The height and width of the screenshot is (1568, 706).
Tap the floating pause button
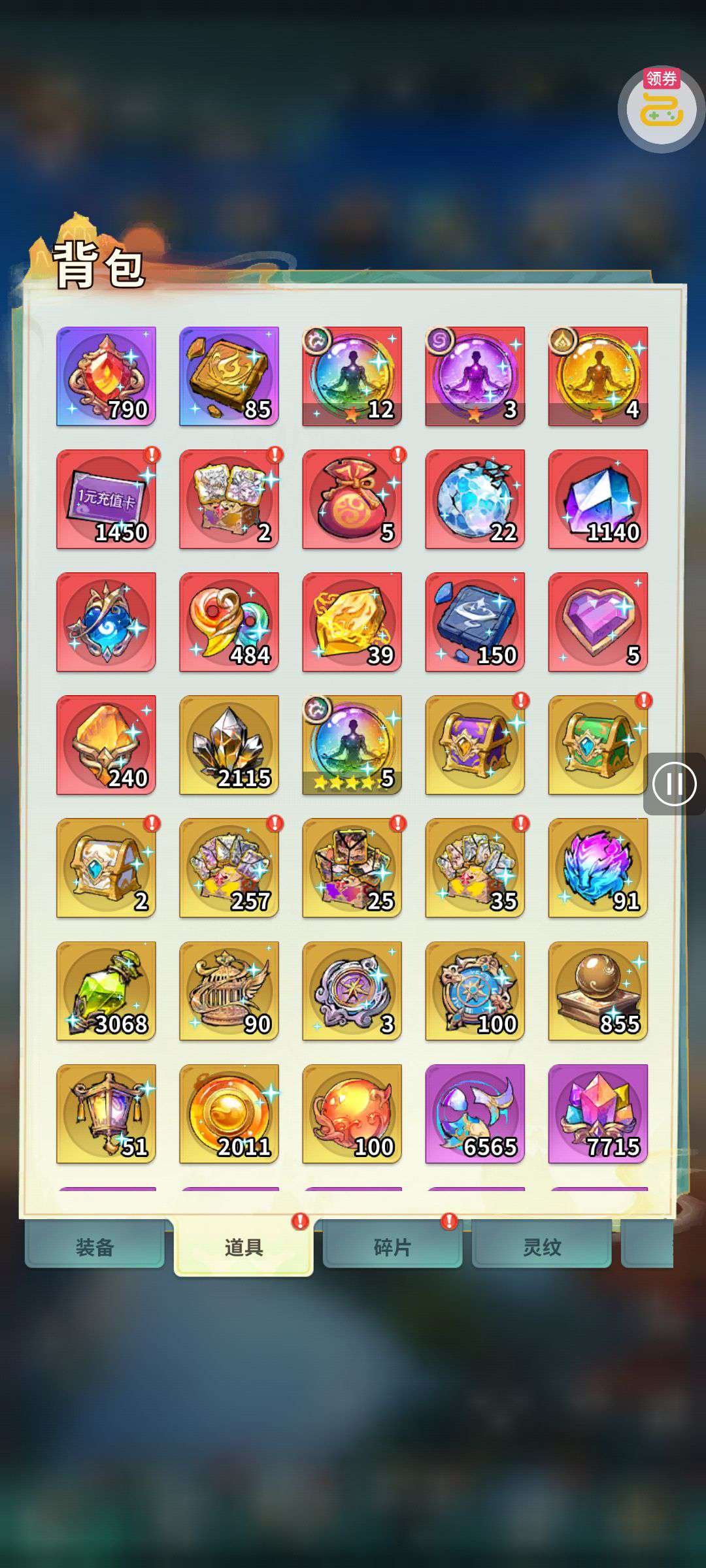(674, 783)
